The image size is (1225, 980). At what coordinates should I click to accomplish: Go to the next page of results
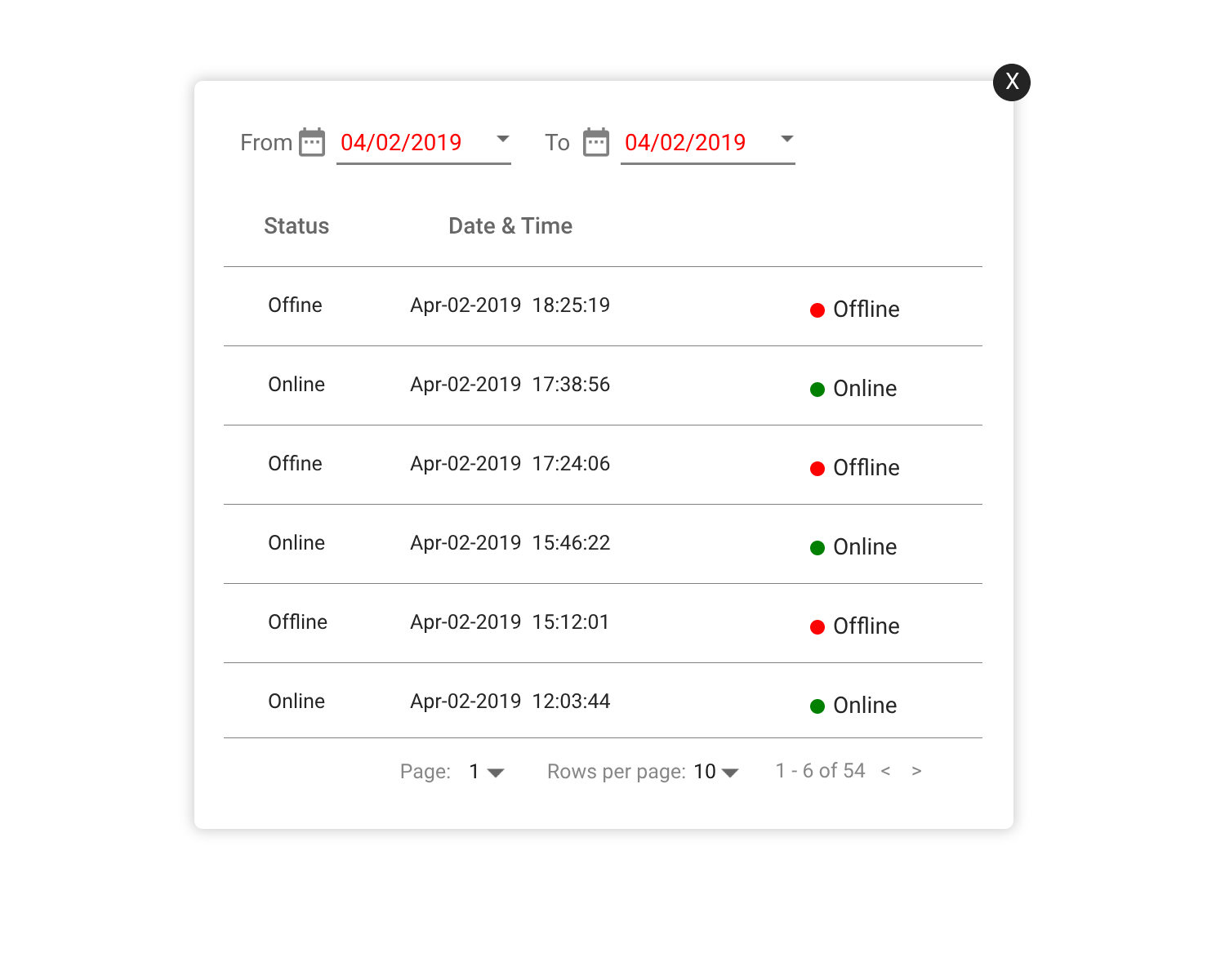point(916,771)
